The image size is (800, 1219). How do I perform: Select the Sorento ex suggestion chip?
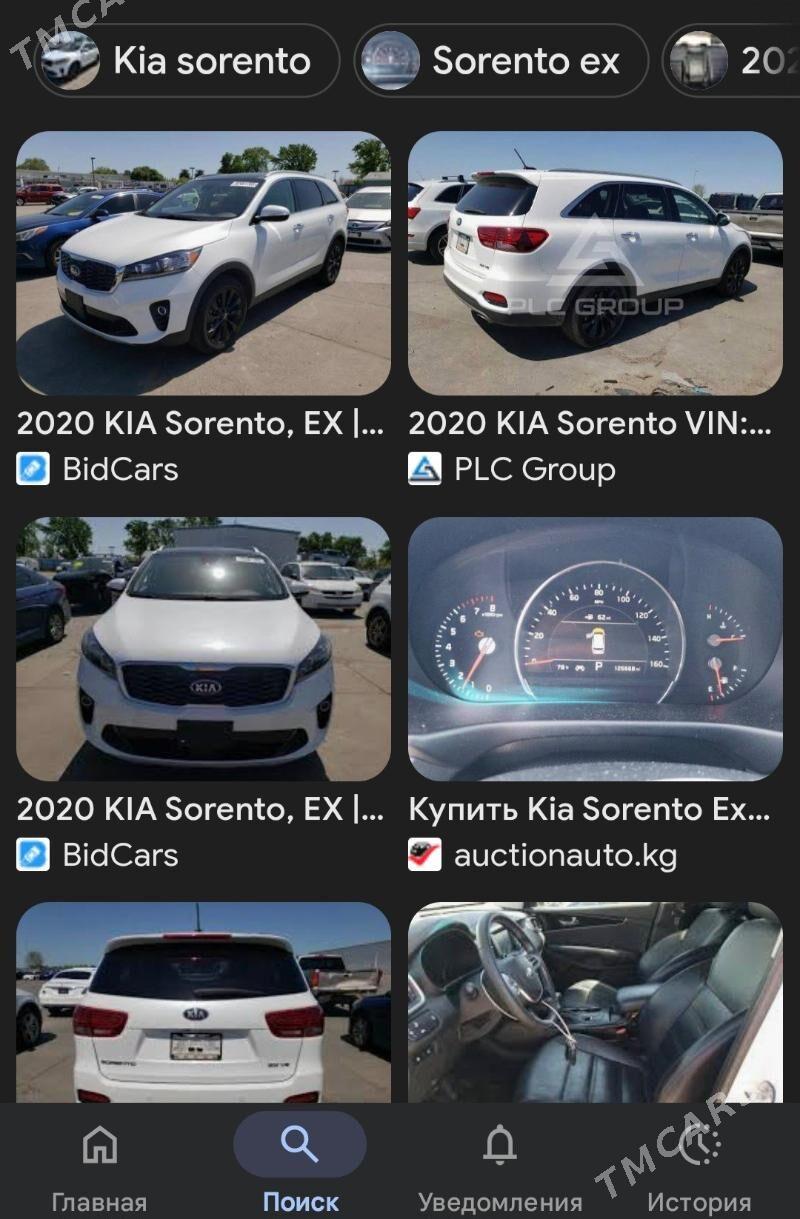click(x=501, y=61)
